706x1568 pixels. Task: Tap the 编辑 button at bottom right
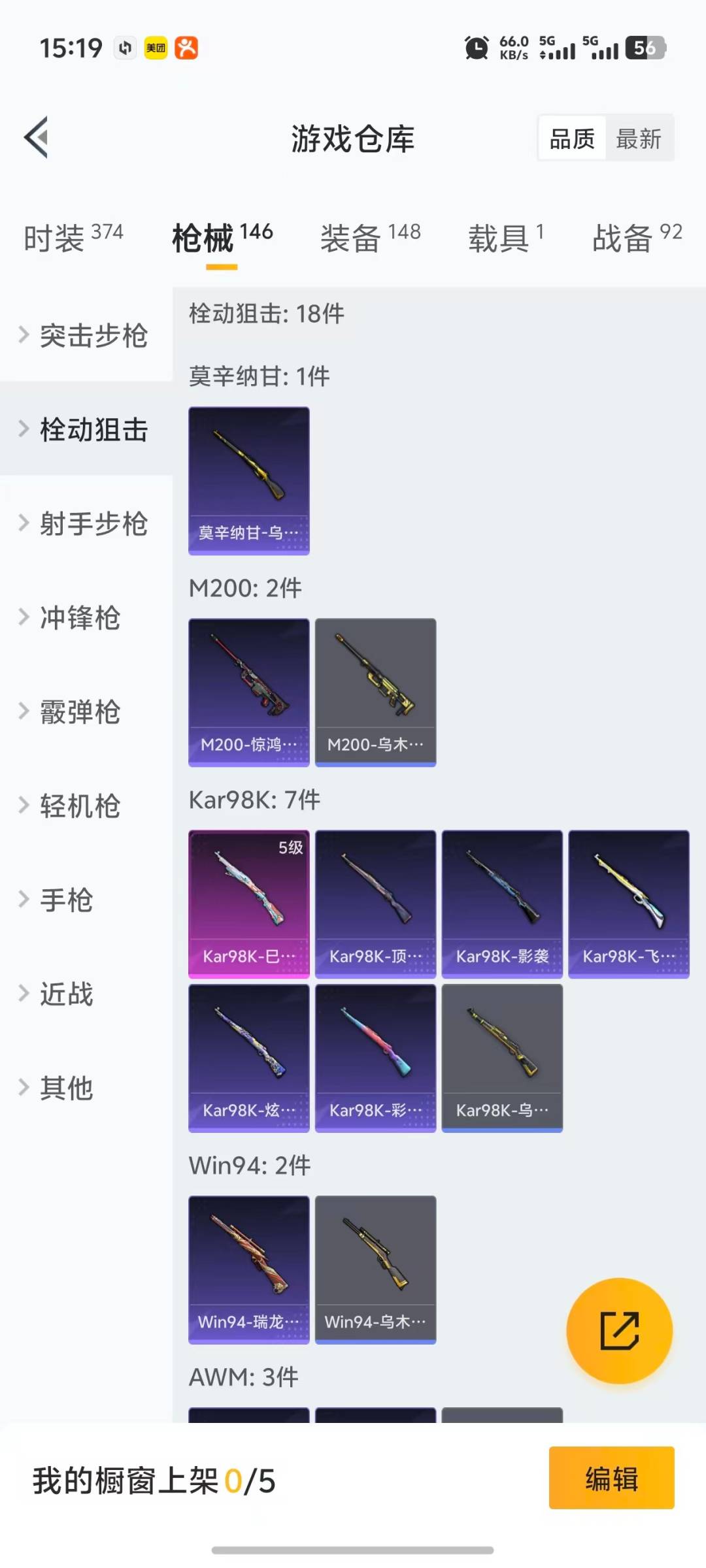[611, 1479]
